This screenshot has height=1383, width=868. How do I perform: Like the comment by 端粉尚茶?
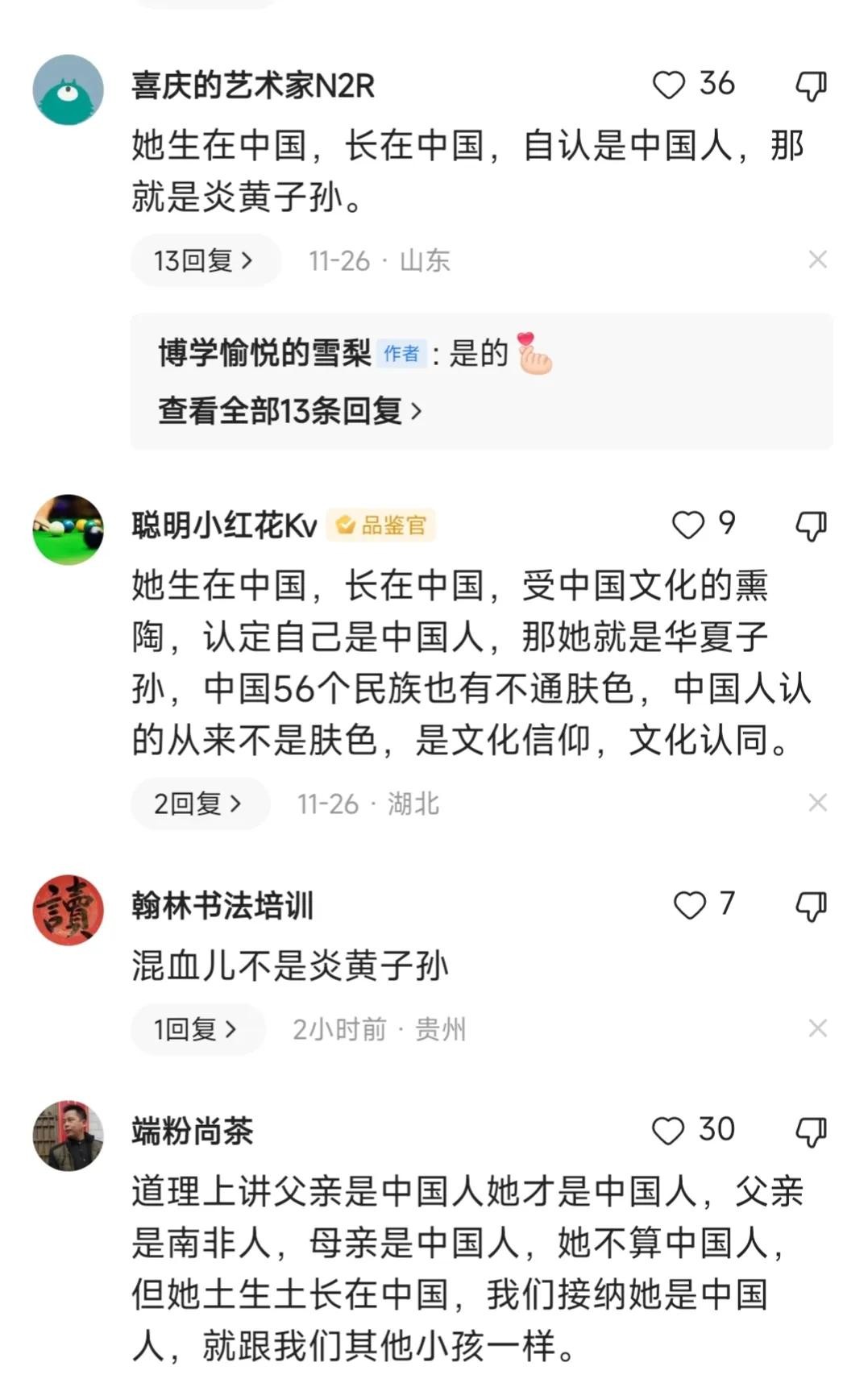pyautogui.click(x=668, y=1131)
